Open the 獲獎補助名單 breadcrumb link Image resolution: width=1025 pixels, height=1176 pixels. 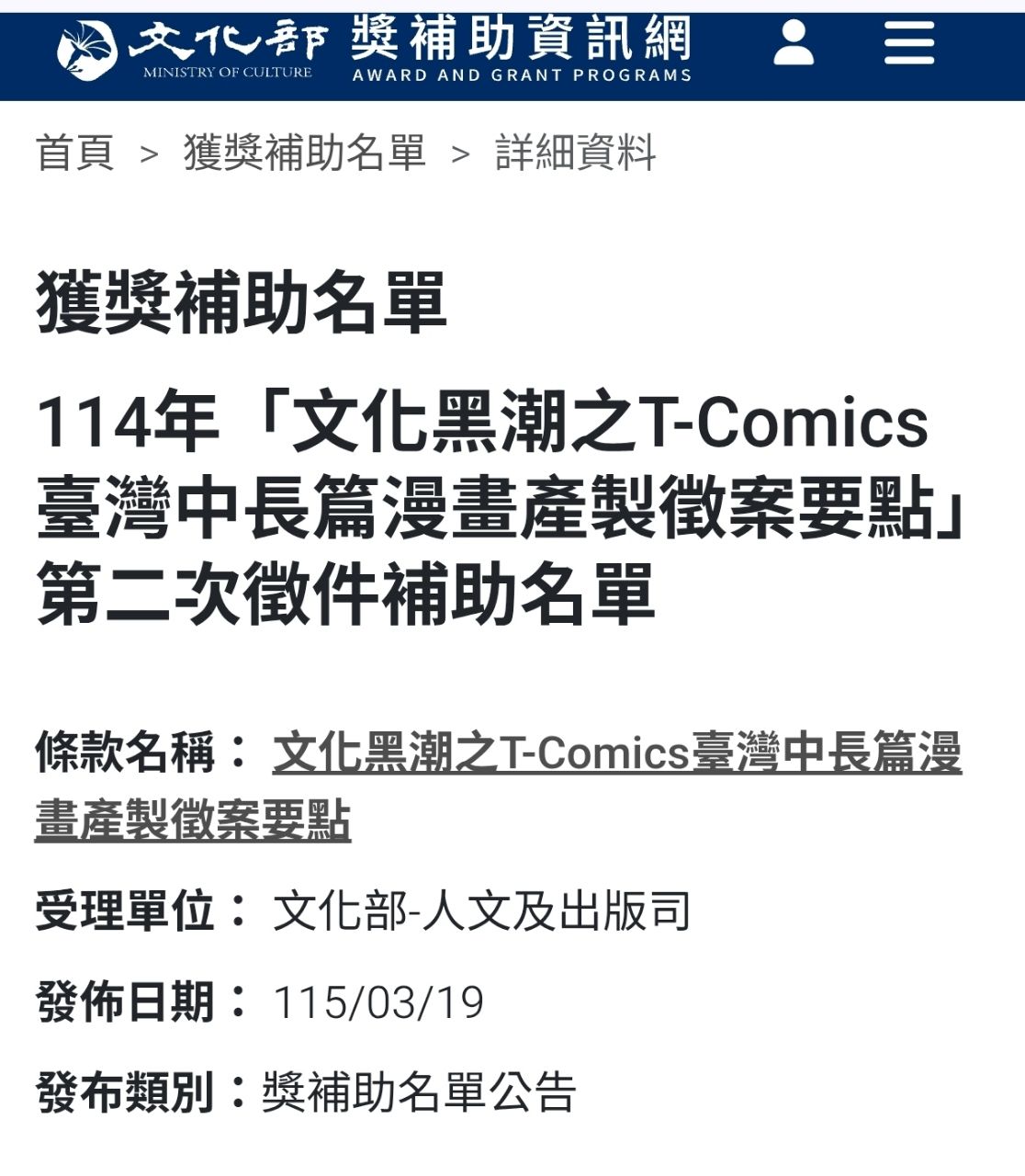[304, 153]
